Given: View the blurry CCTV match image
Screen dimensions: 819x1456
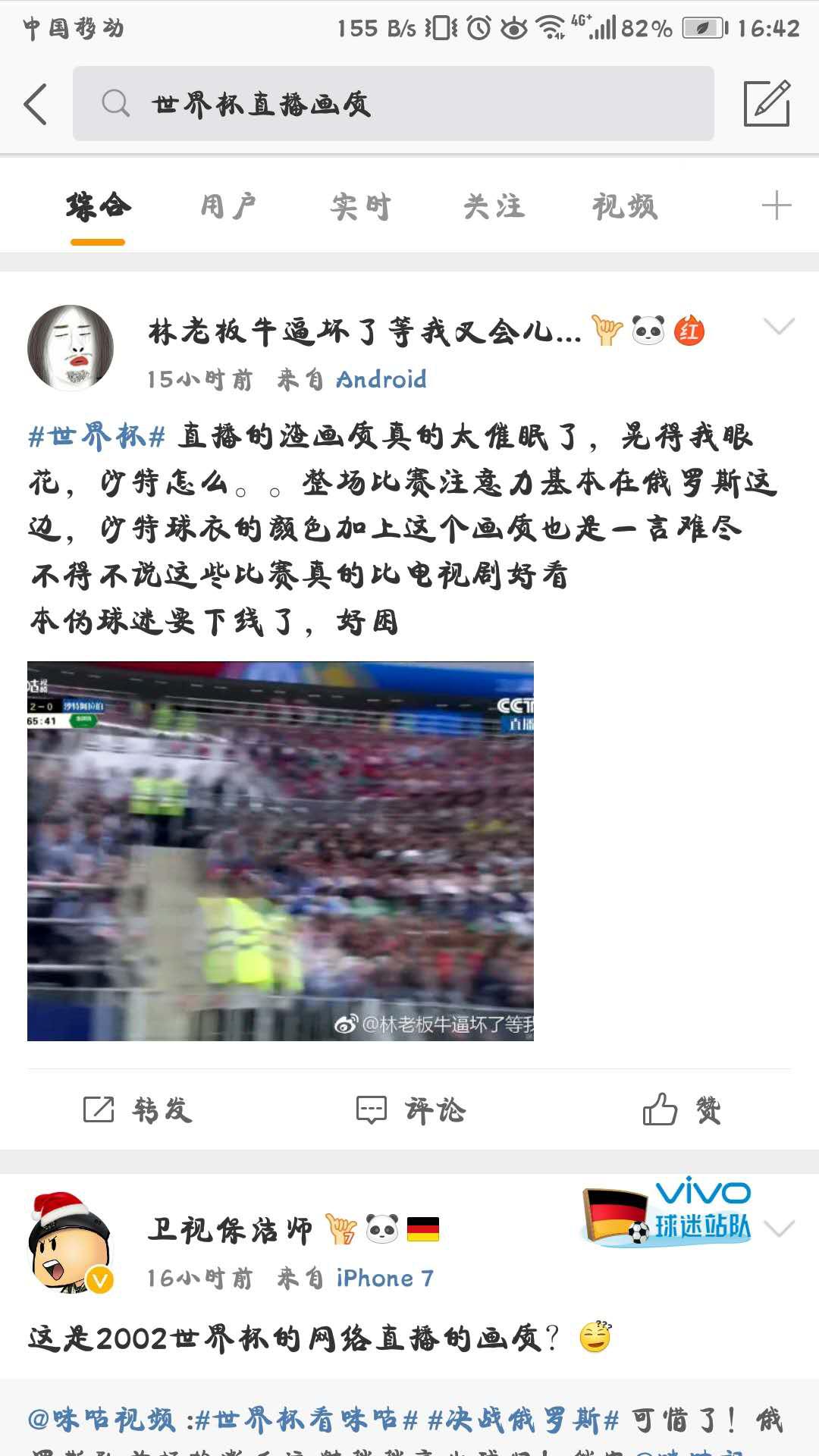Looking at the screenshot, I should [281, 851].
